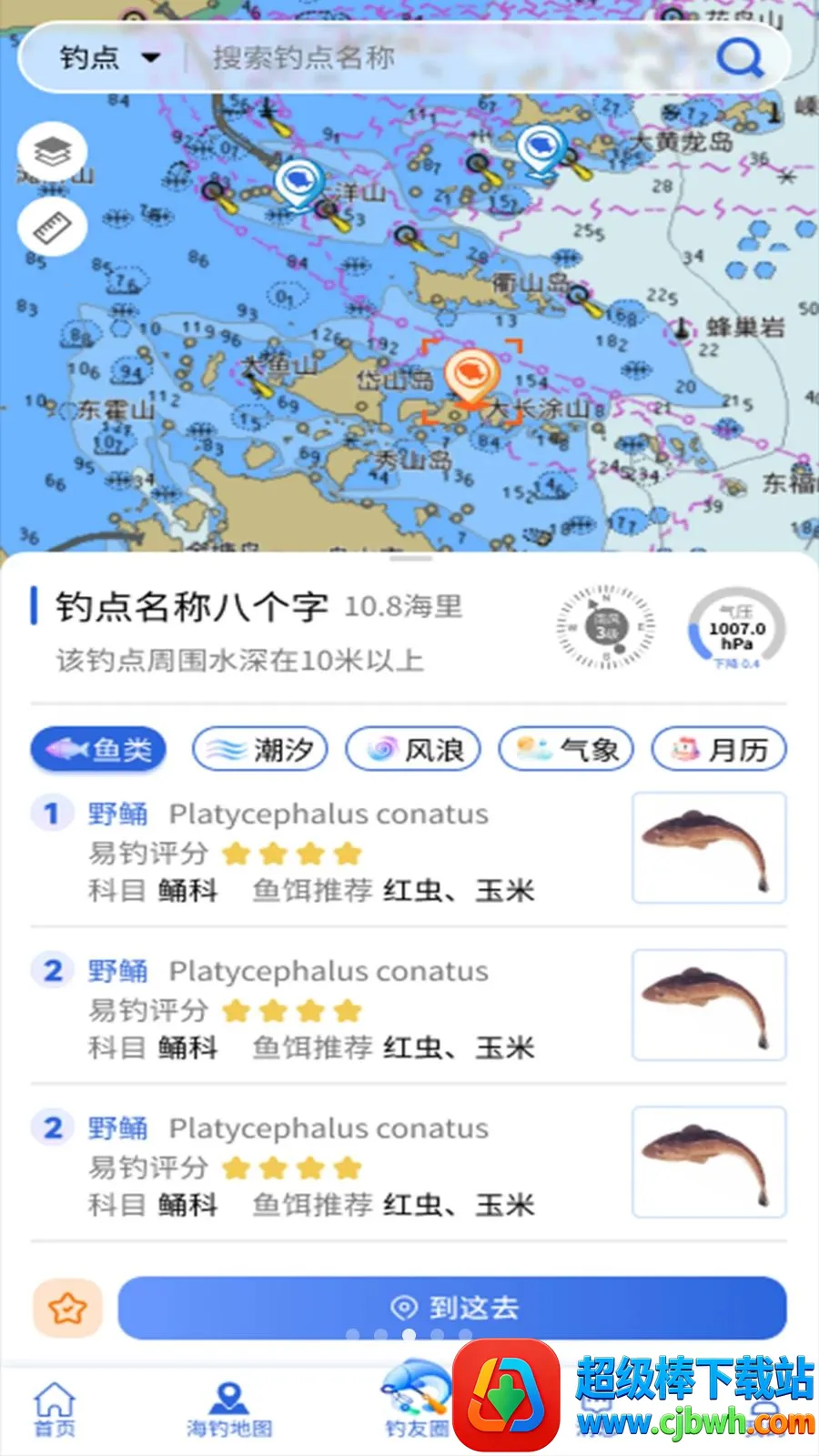Viewport: 819px width, 1456px height.
Task: Open the map layers button
Action: 53,151
